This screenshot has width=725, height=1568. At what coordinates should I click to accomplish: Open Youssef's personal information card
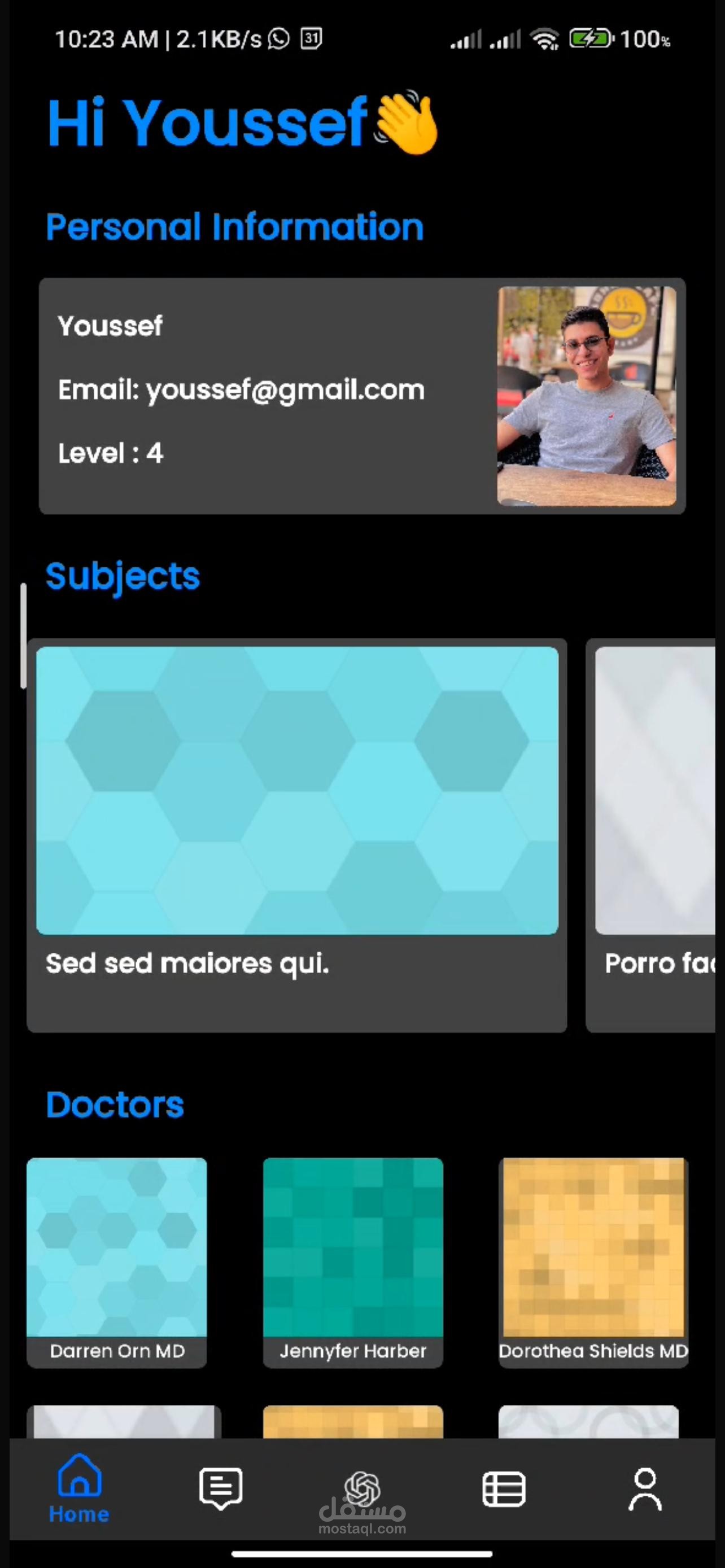pos(362,396)
